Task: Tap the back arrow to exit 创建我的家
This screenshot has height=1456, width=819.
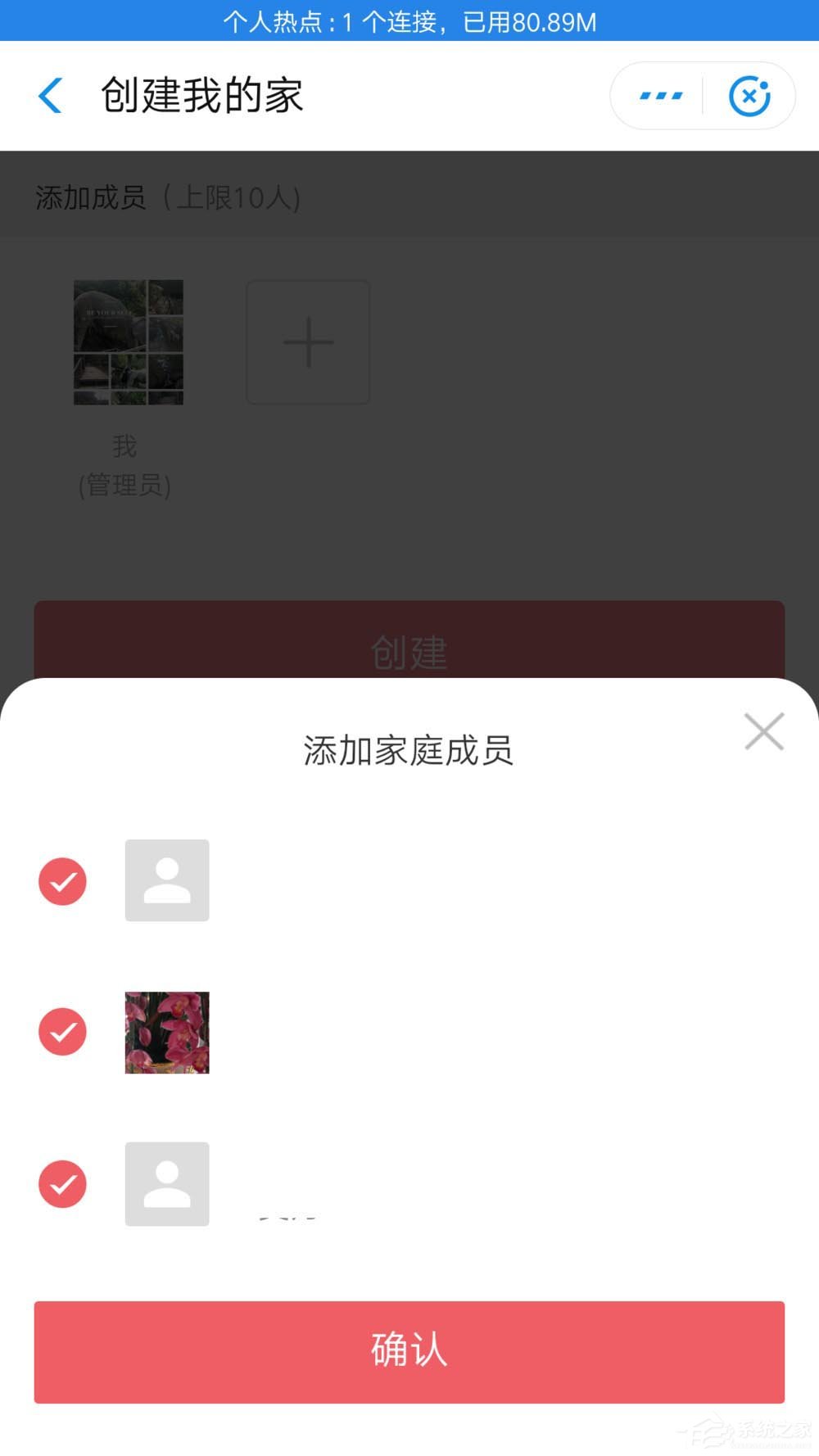Action: [x=51, y=94]
